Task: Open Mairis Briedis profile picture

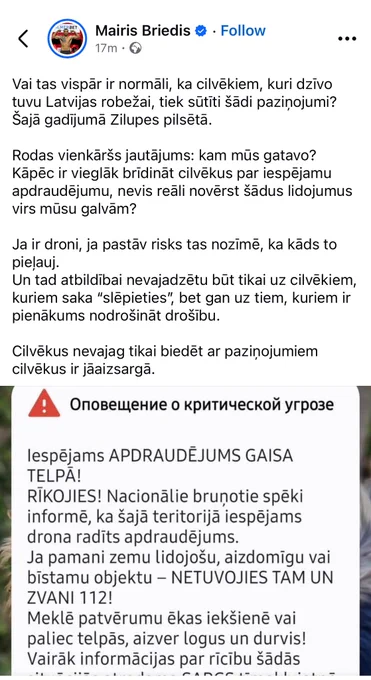Action: coord(67,38)
